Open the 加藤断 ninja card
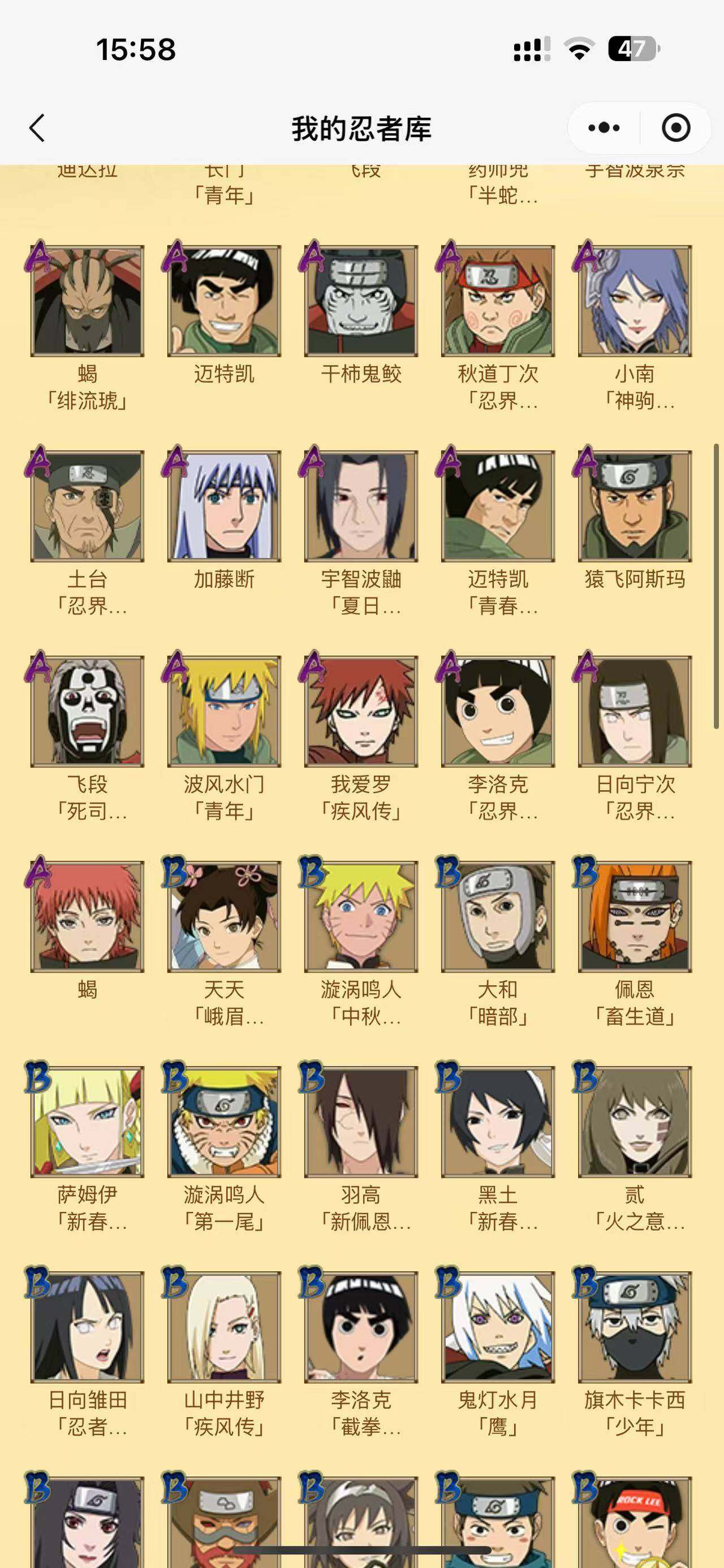The width and height of the screenshot is (724, 1568). [224, 506]
